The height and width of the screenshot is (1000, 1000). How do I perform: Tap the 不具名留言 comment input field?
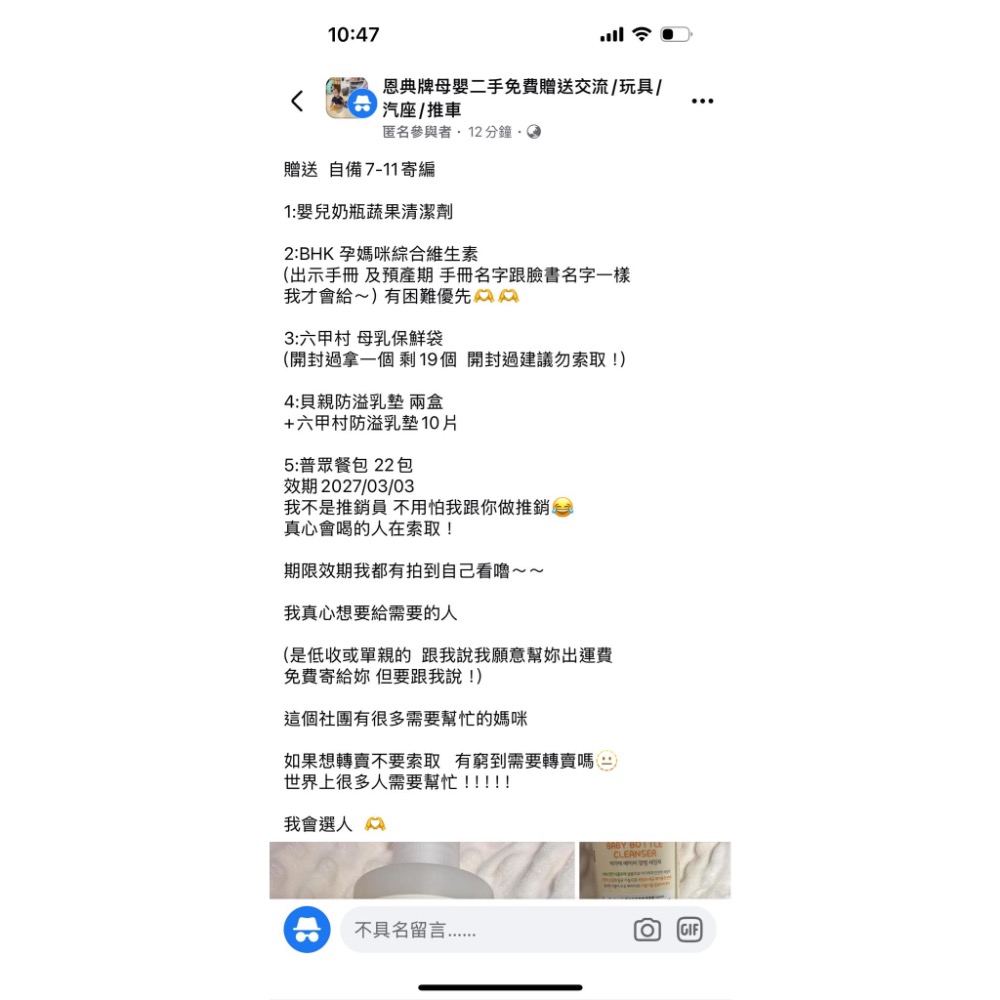coord(480,930)
